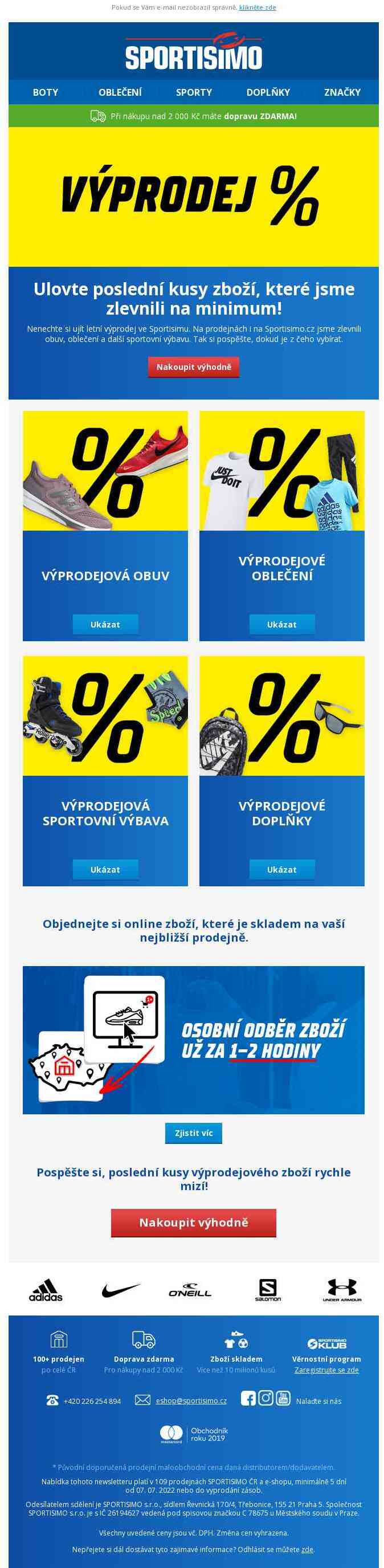Tap 'Ukázat' under Výprodejová sportovní výbava
The image size is (384, 1568).
pos(105,869)
